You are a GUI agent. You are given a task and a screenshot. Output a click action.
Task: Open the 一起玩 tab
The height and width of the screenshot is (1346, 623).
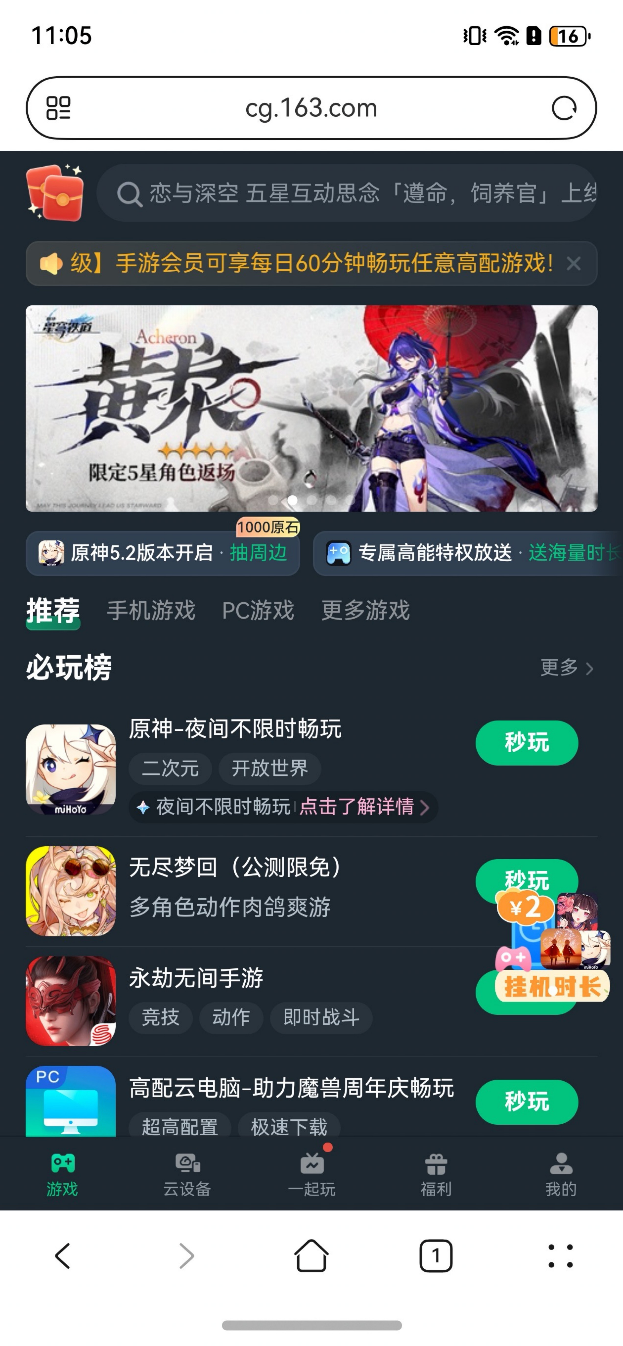[x=312, y=1174]
